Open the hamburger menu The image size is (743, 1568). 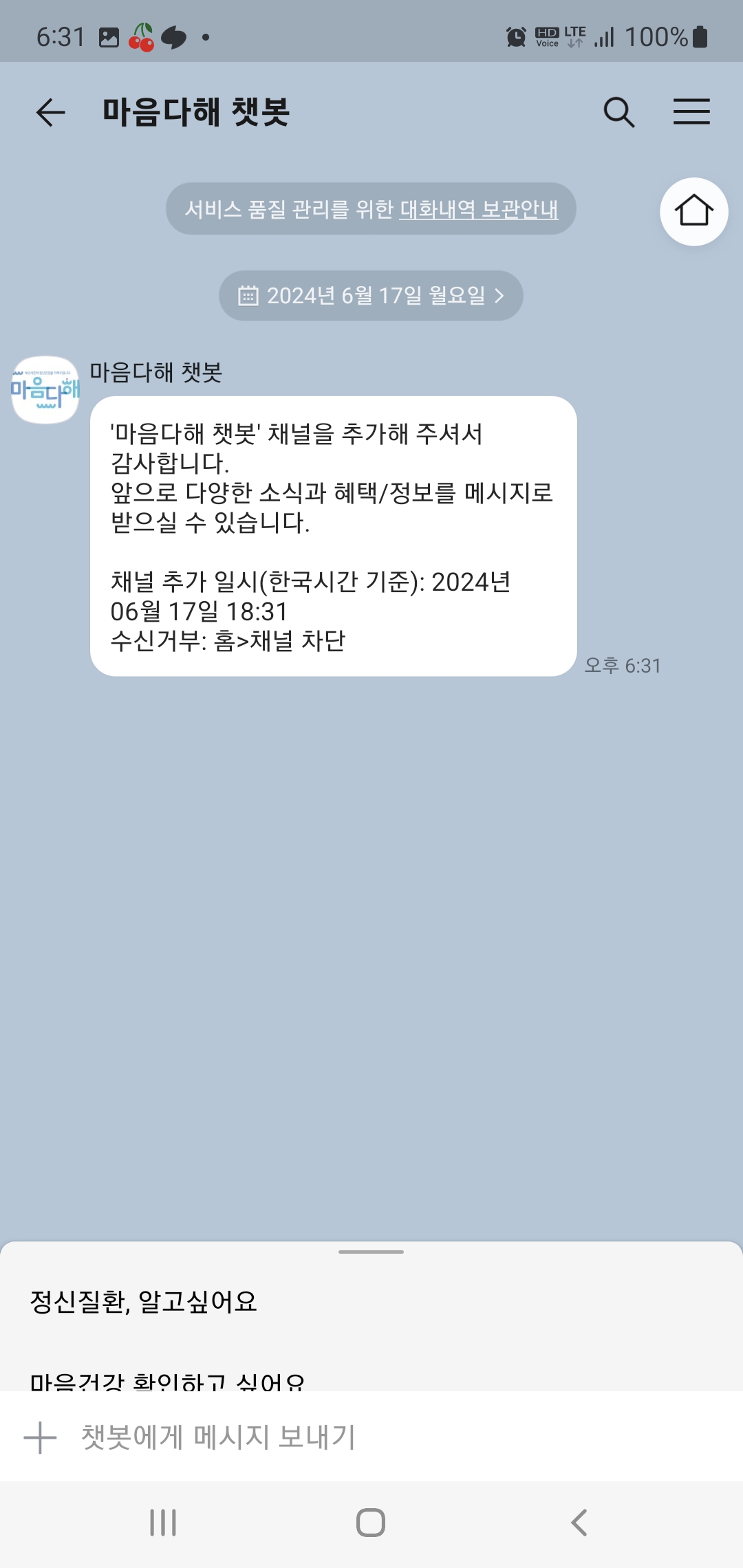pyautogui.click(x=691, y=112)
